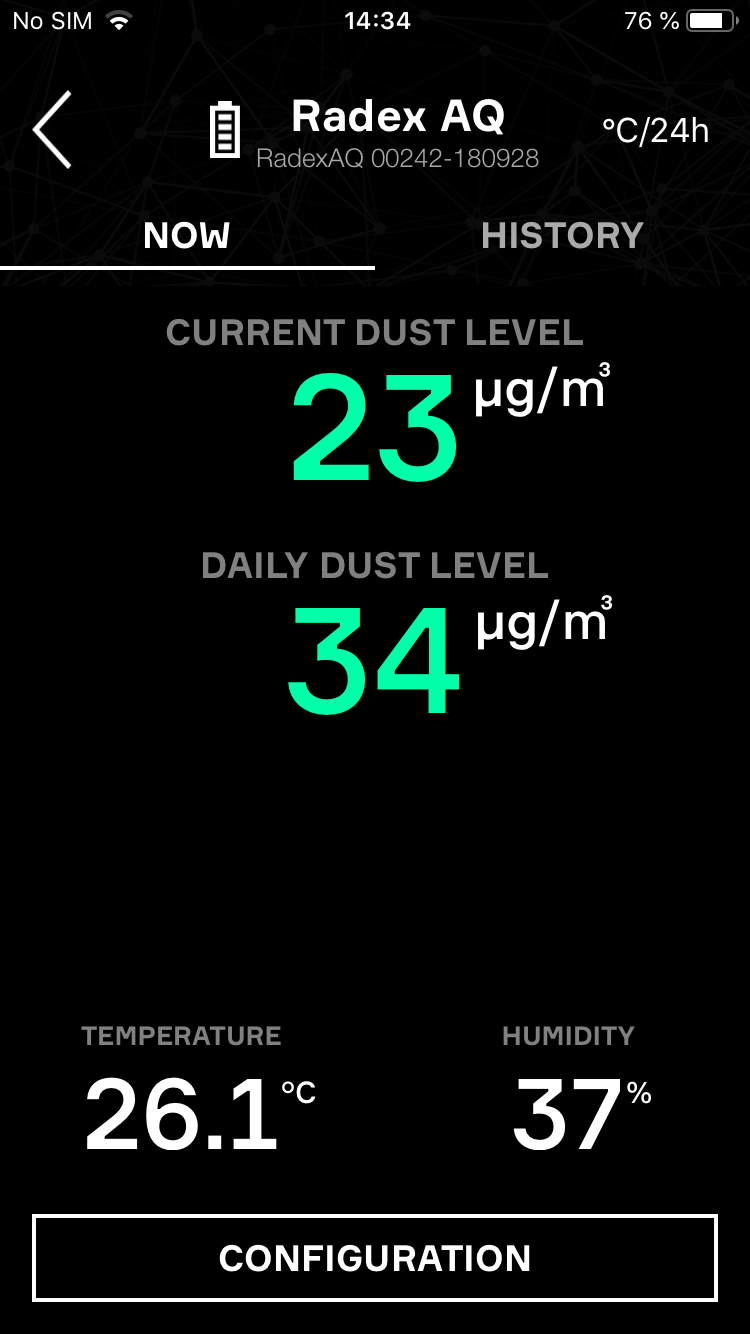Tap the TEMPERATURE label
This screenshot has height=1334, width=750.
click(182, 1037)
